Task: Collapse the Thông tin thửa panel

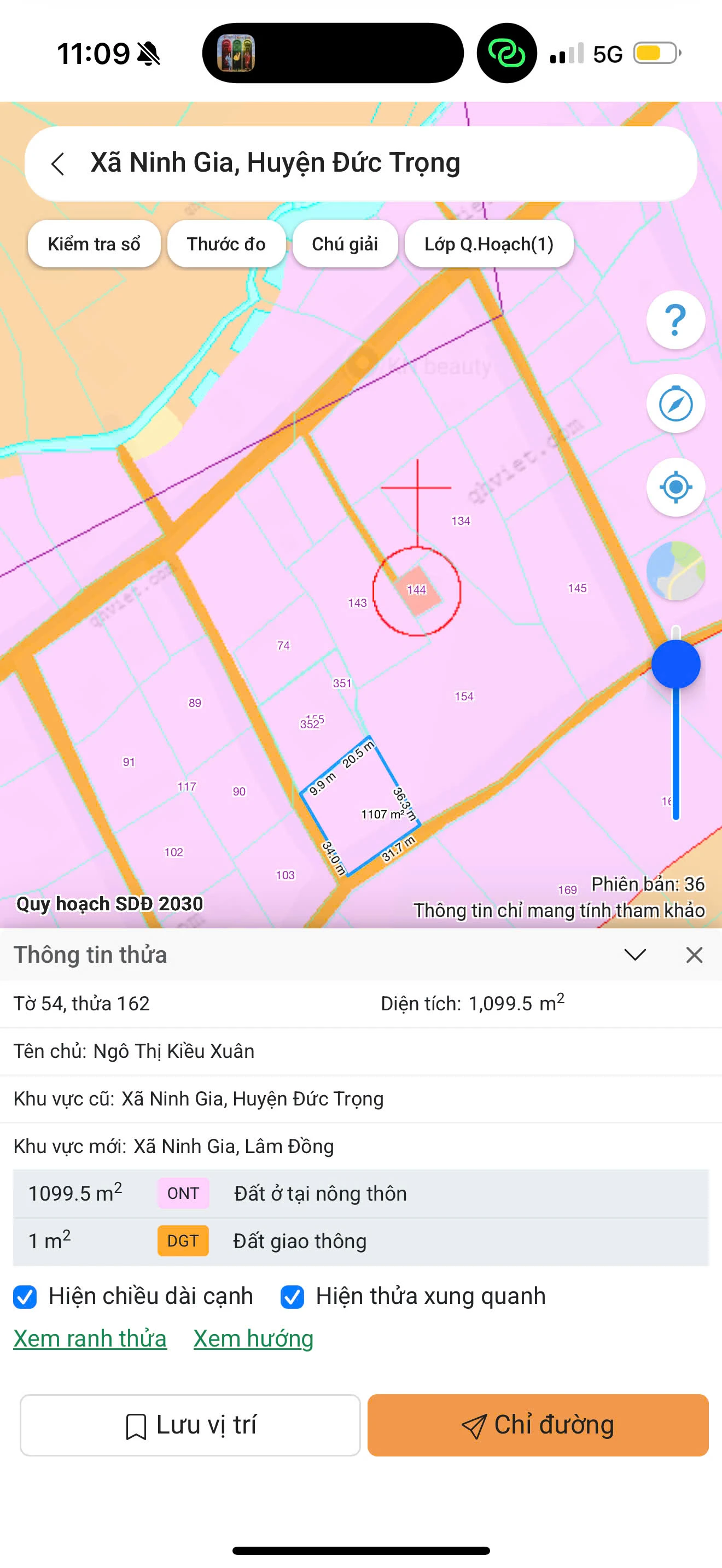Action: (x=635, y=955)
